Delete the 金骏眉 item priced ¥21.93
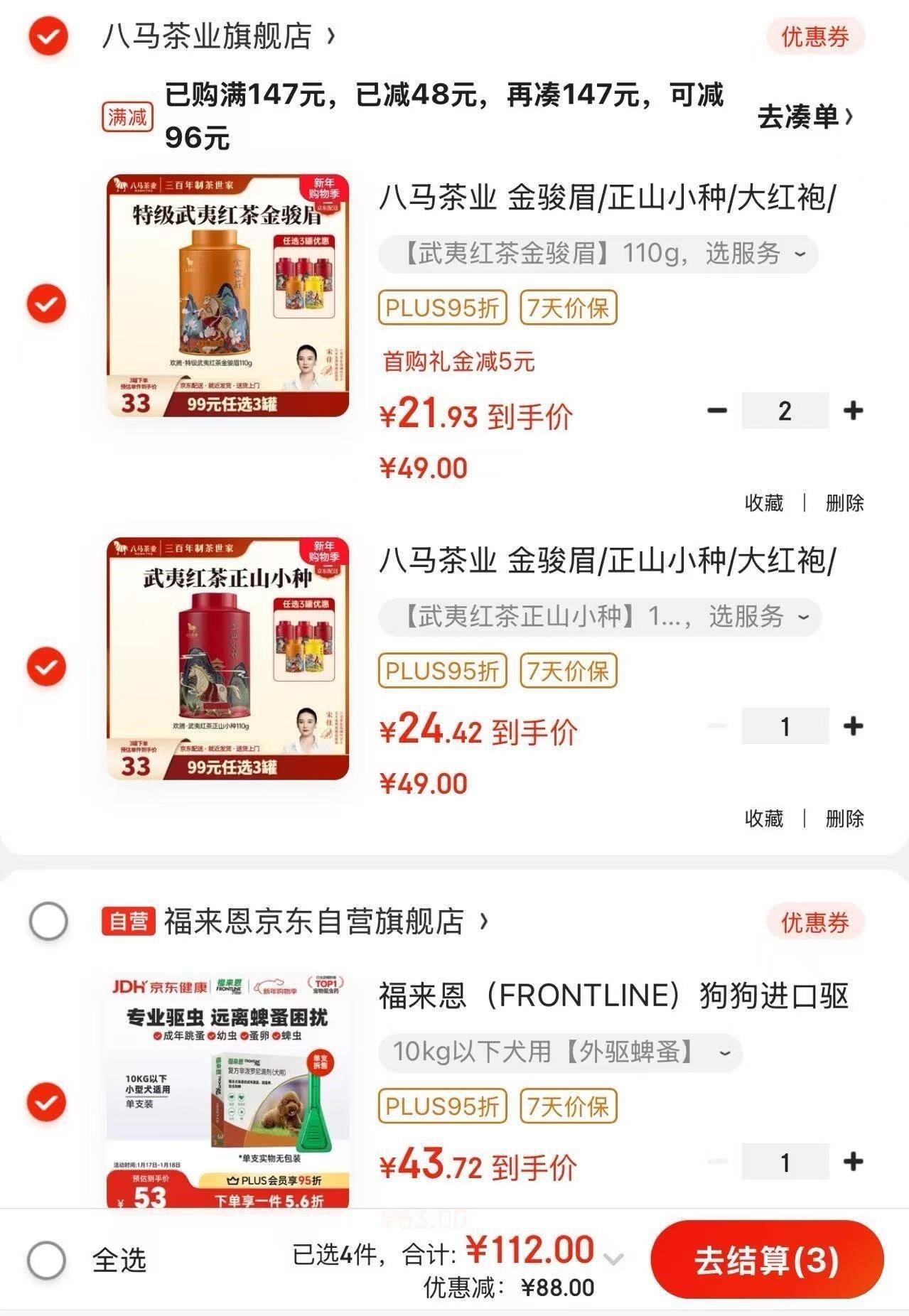Image resolution: width=909 pixels, height=1316 pixels. coord(844,503)
